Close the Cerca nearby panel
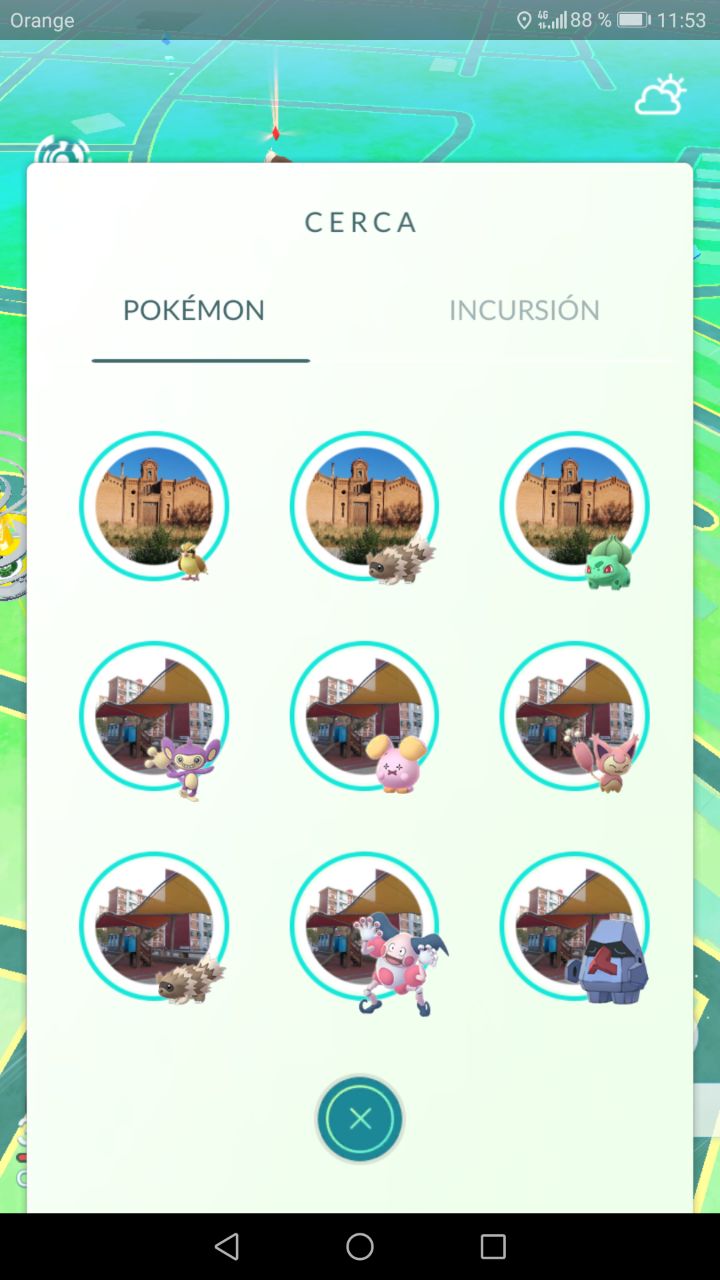The width and height of the screenshot is (720, 1280). (x=360, y=1119)
